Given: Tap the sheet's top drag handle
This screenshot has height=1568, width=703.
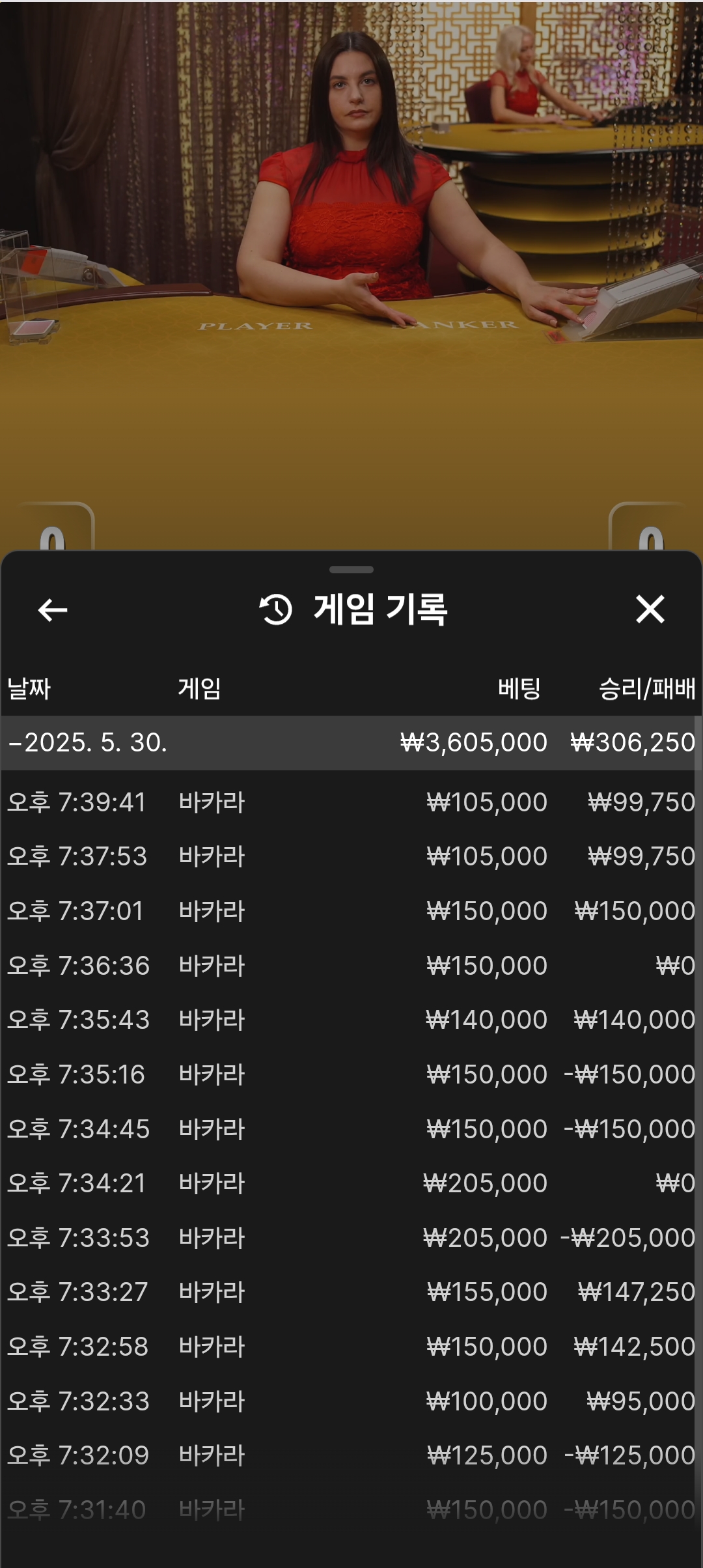Looking at the screenshot, I should (x=351, y=570).
